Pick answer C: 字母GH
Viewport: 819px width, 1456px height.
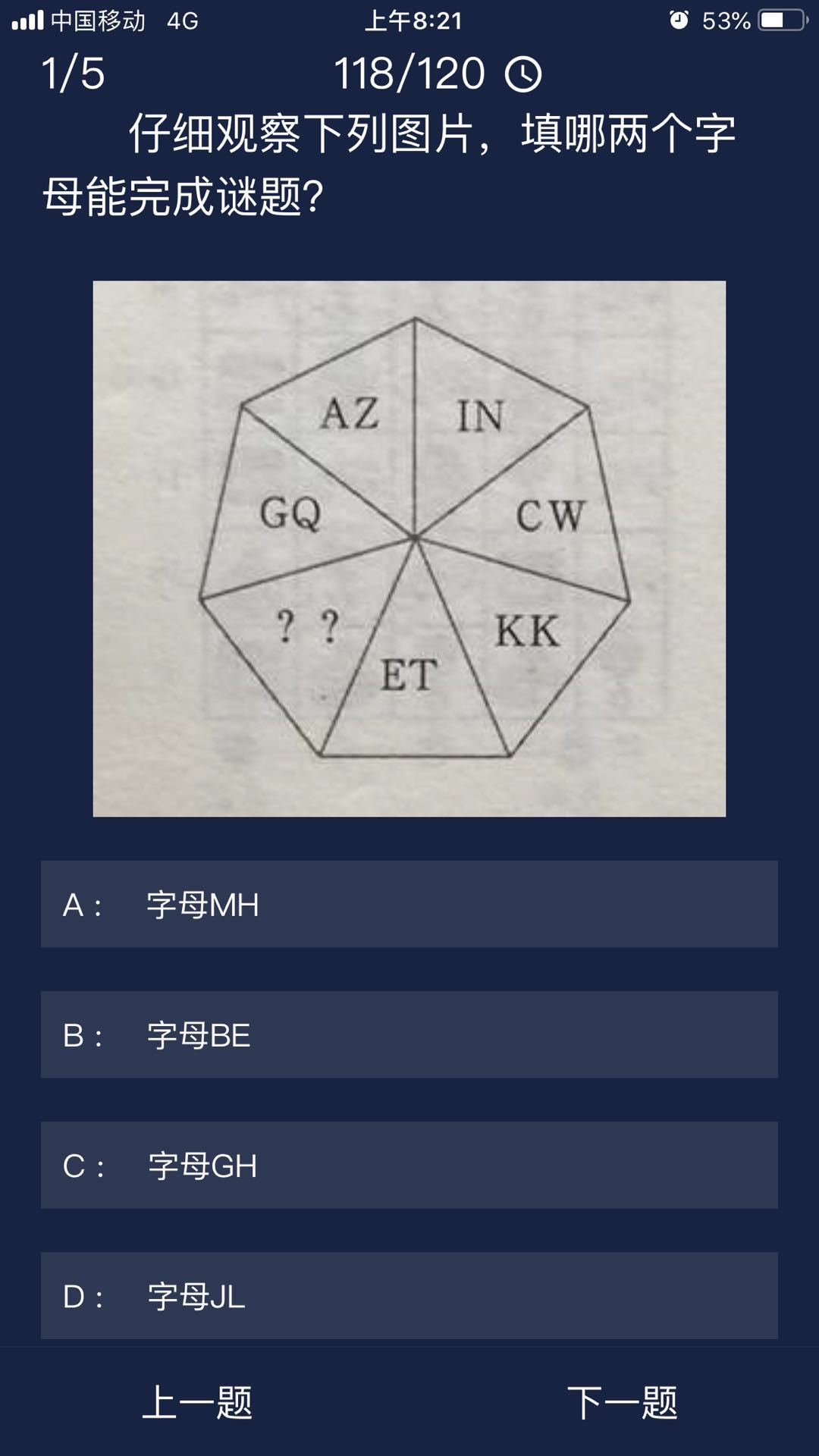click(x=409, y=1165)
